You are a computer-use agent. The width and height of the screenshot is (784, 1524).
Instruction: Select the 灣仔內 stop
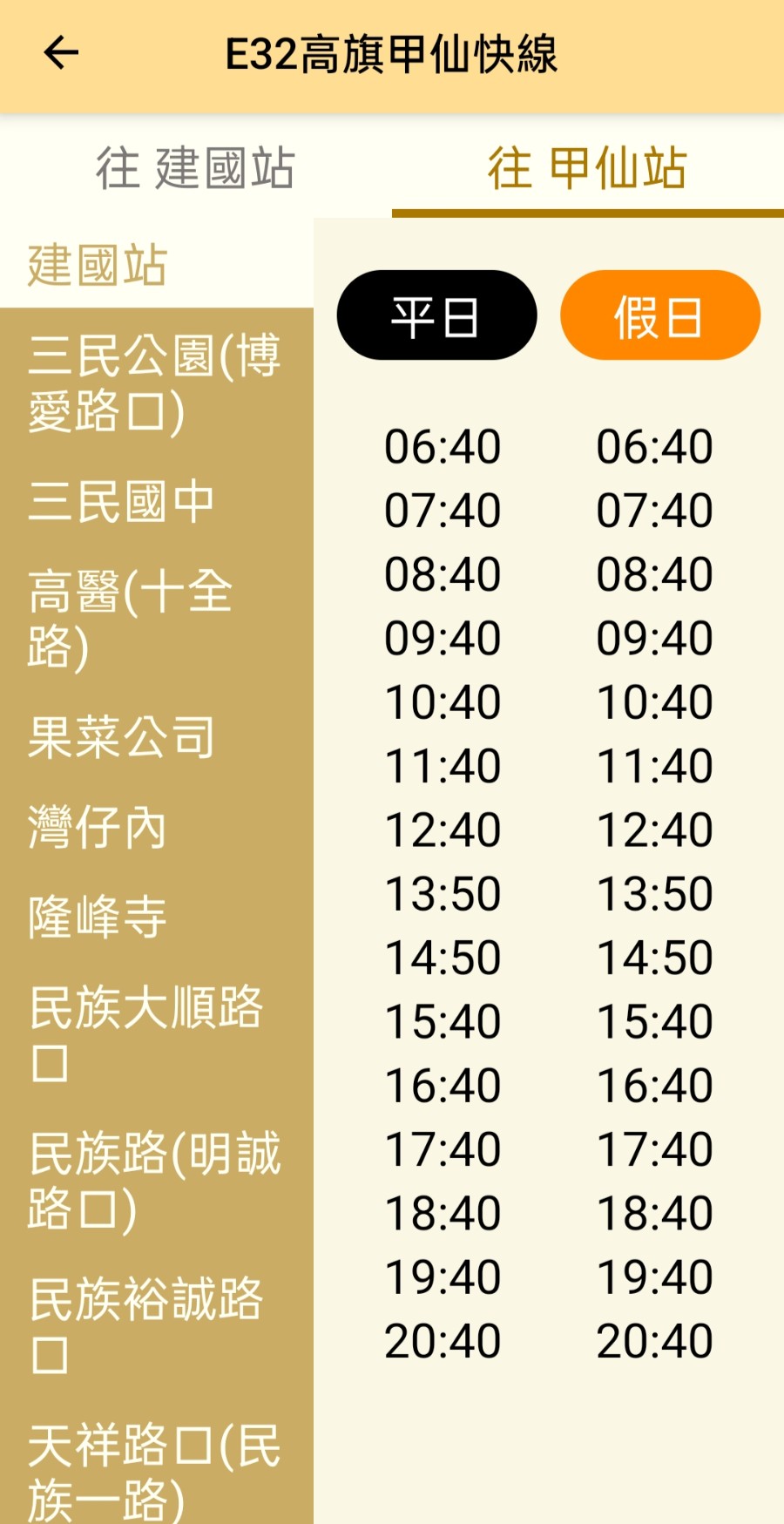click(x=157, y=827)
